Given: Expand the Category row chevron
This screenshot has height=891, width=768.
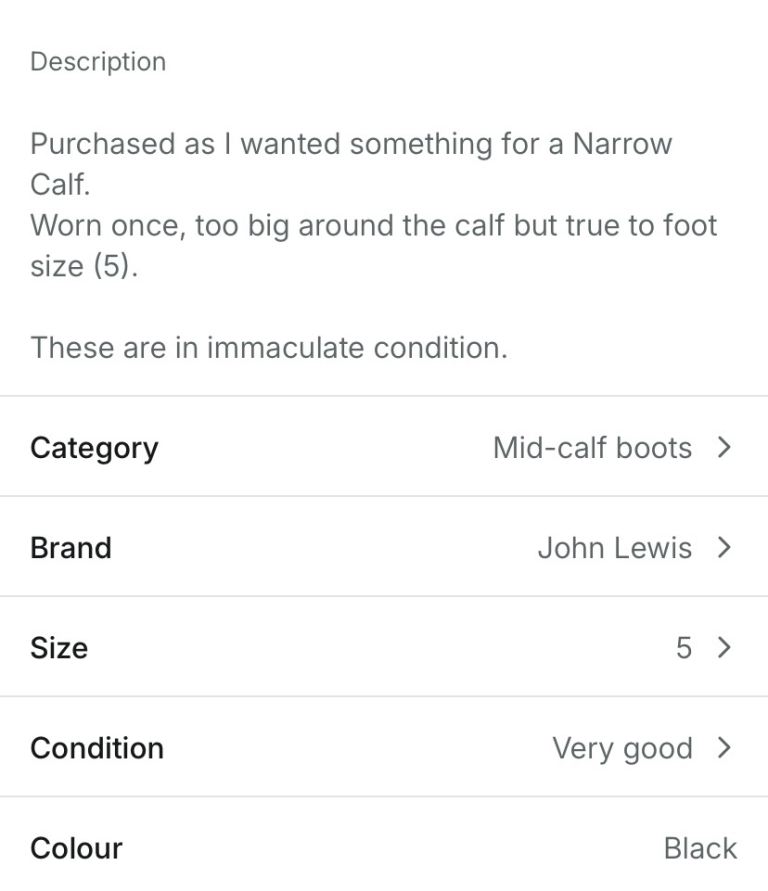Looking at the screenshot, I should [x=722, y=448].
